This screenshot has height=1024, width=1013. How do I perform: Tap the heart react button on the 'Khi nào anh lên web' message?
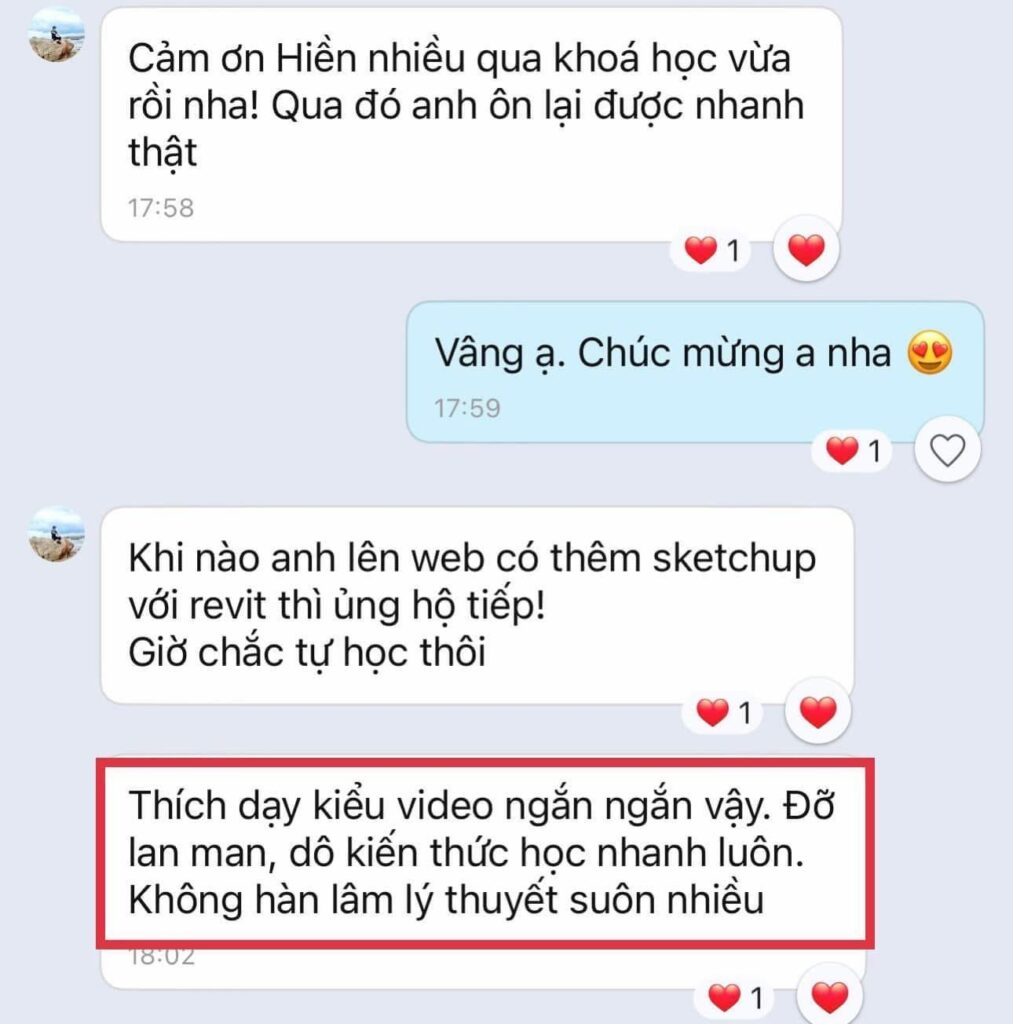818,712
